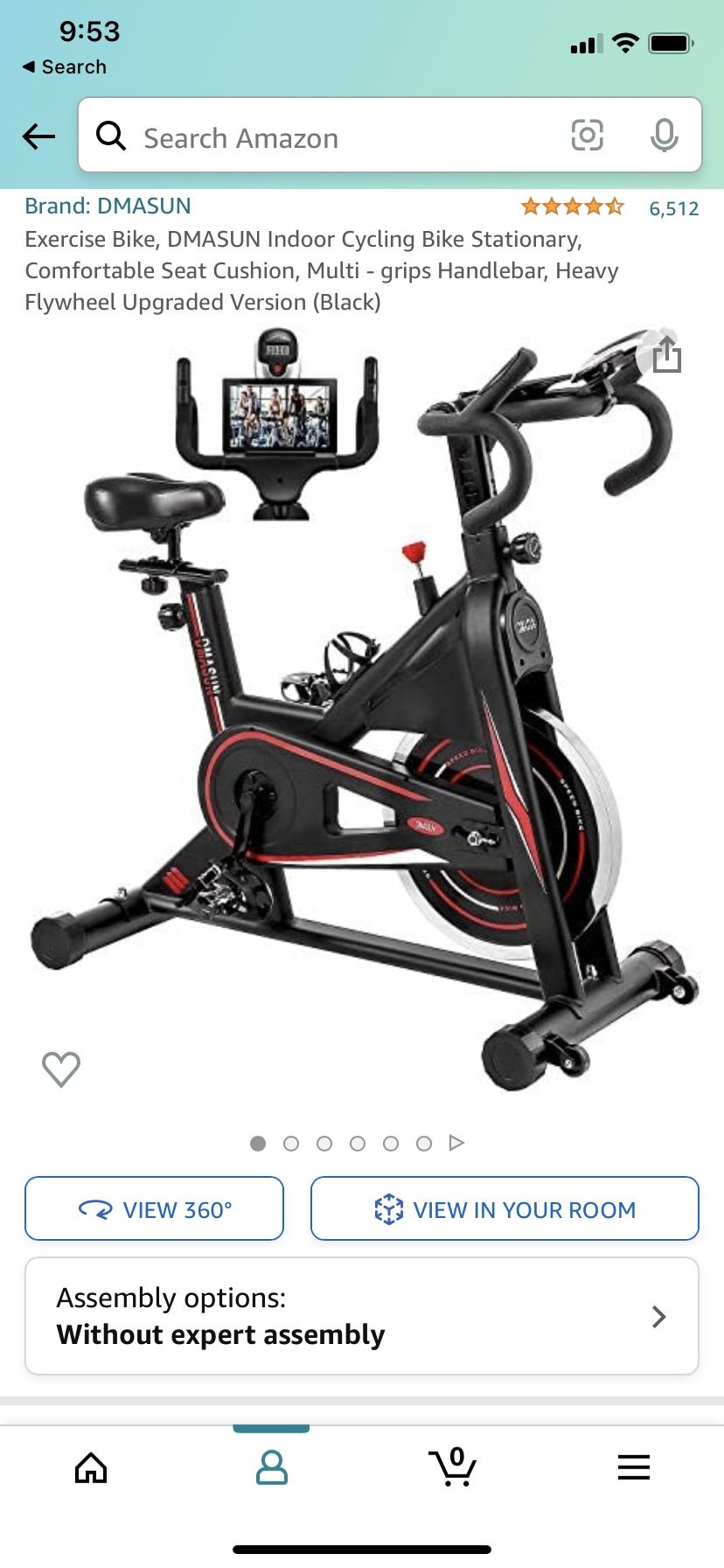Go back using the arrow beside search
The image size is (724, 1568).
click(38, 136)
